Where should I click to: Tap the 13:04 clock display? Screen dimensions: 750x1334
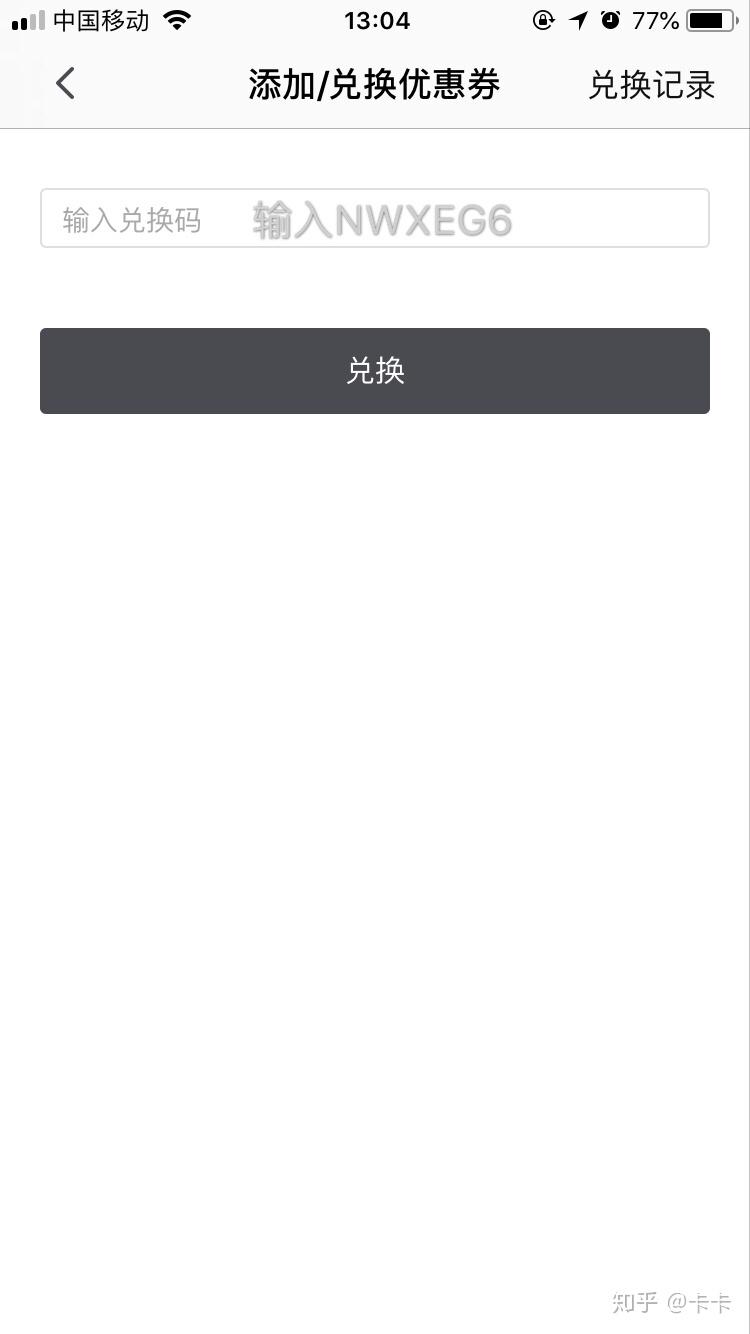[x=376, y=20]
